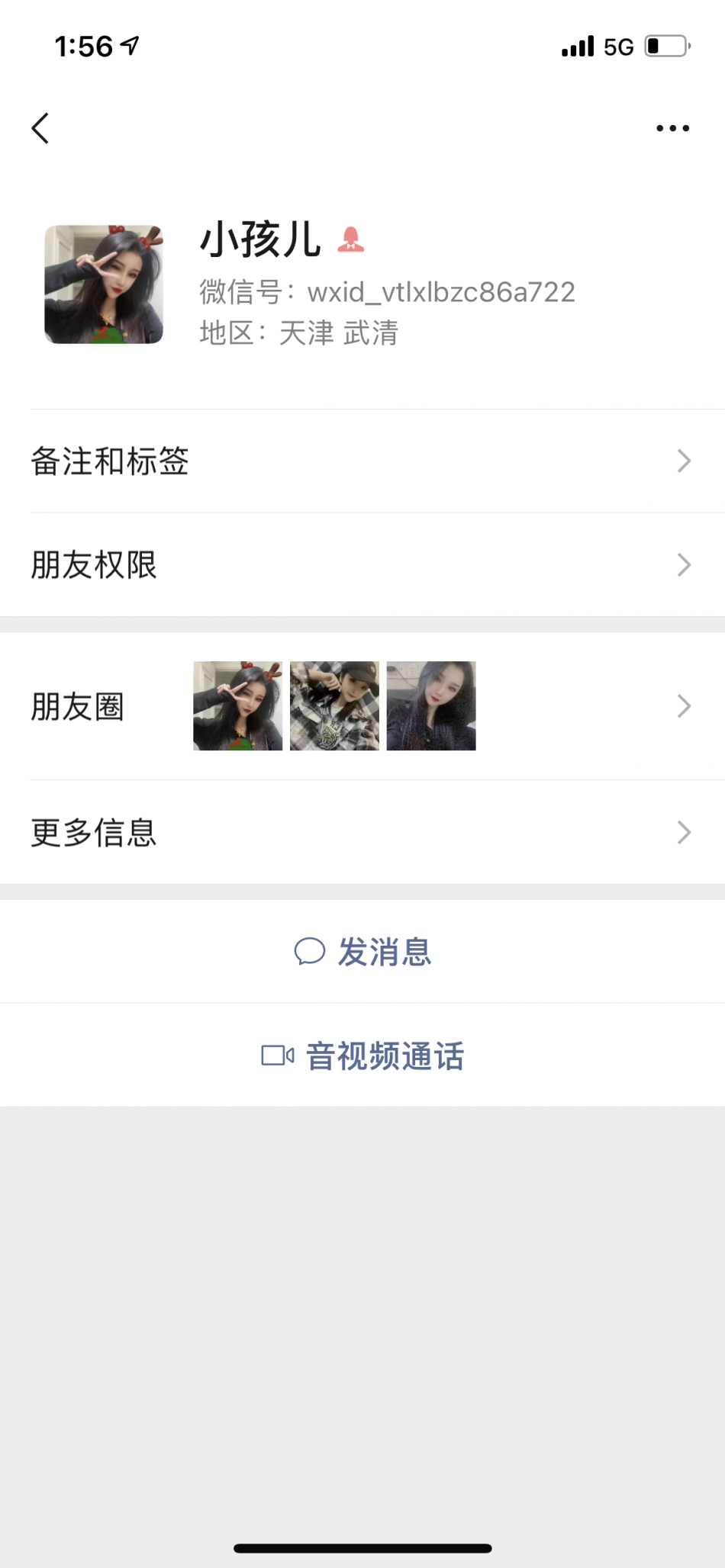
Task: Open 朋友权限 privacy row
Action: (362, 565)
